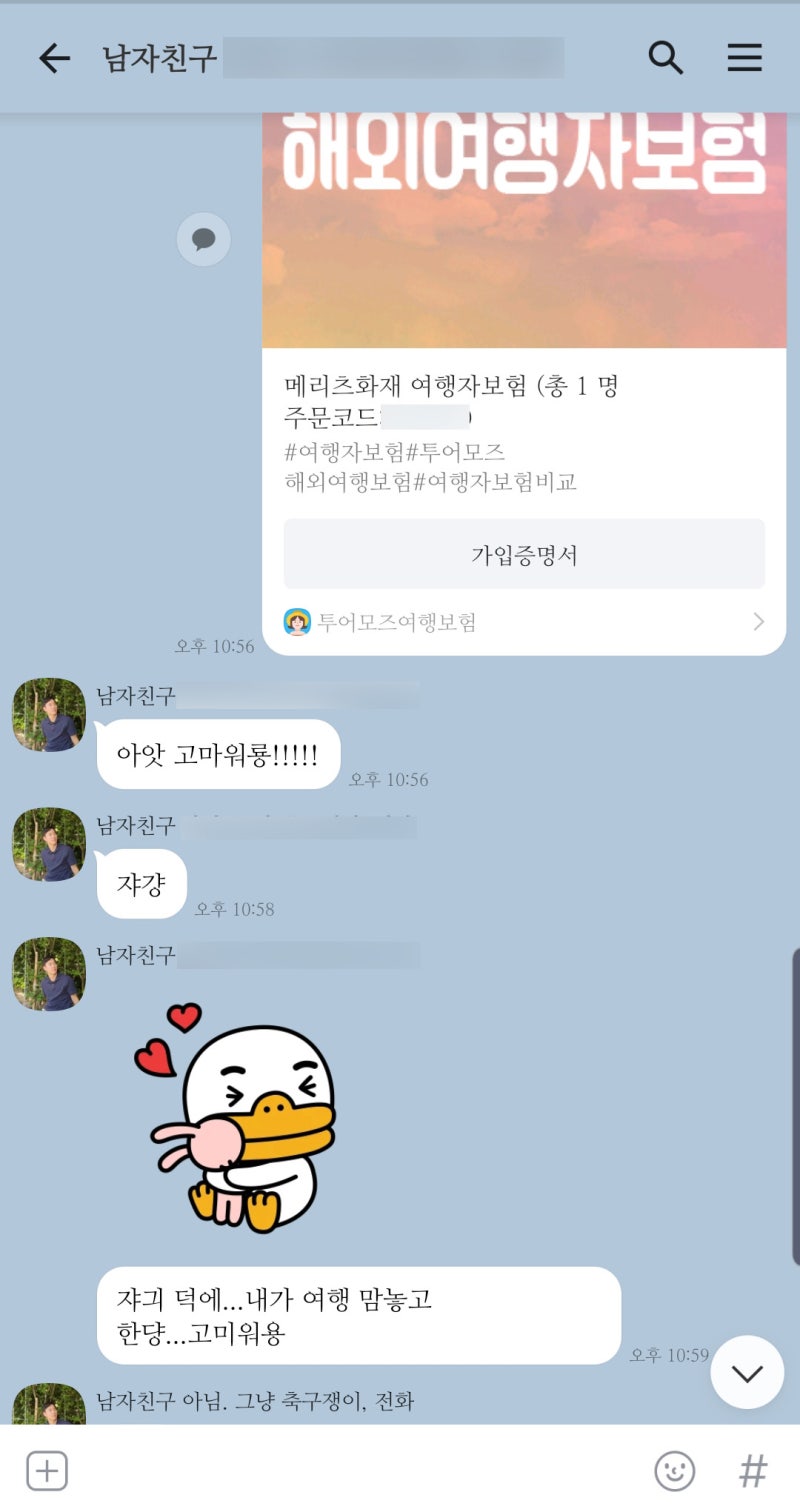Go back from the chat room
The image size is (800, 1512).
pos(54,58)
